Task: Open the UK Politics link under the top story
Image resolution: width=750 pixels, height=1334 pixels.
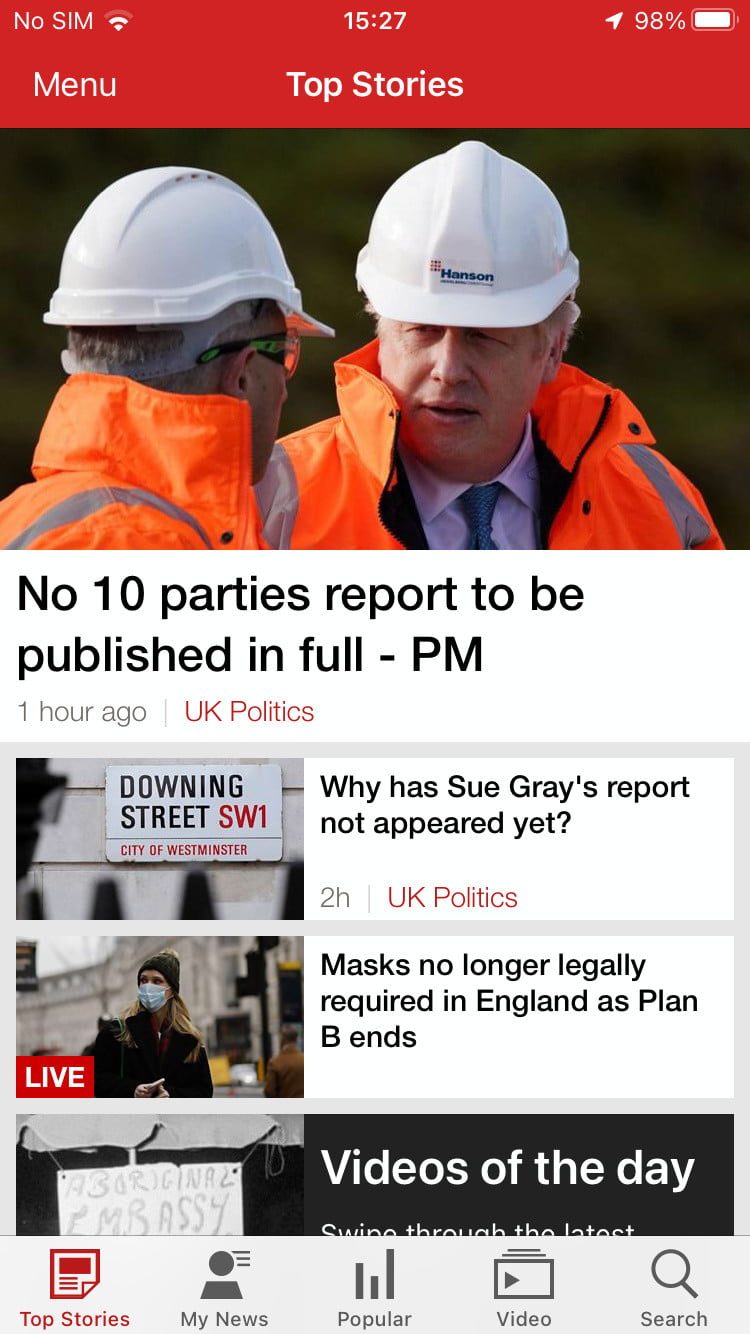Action: 249,712
